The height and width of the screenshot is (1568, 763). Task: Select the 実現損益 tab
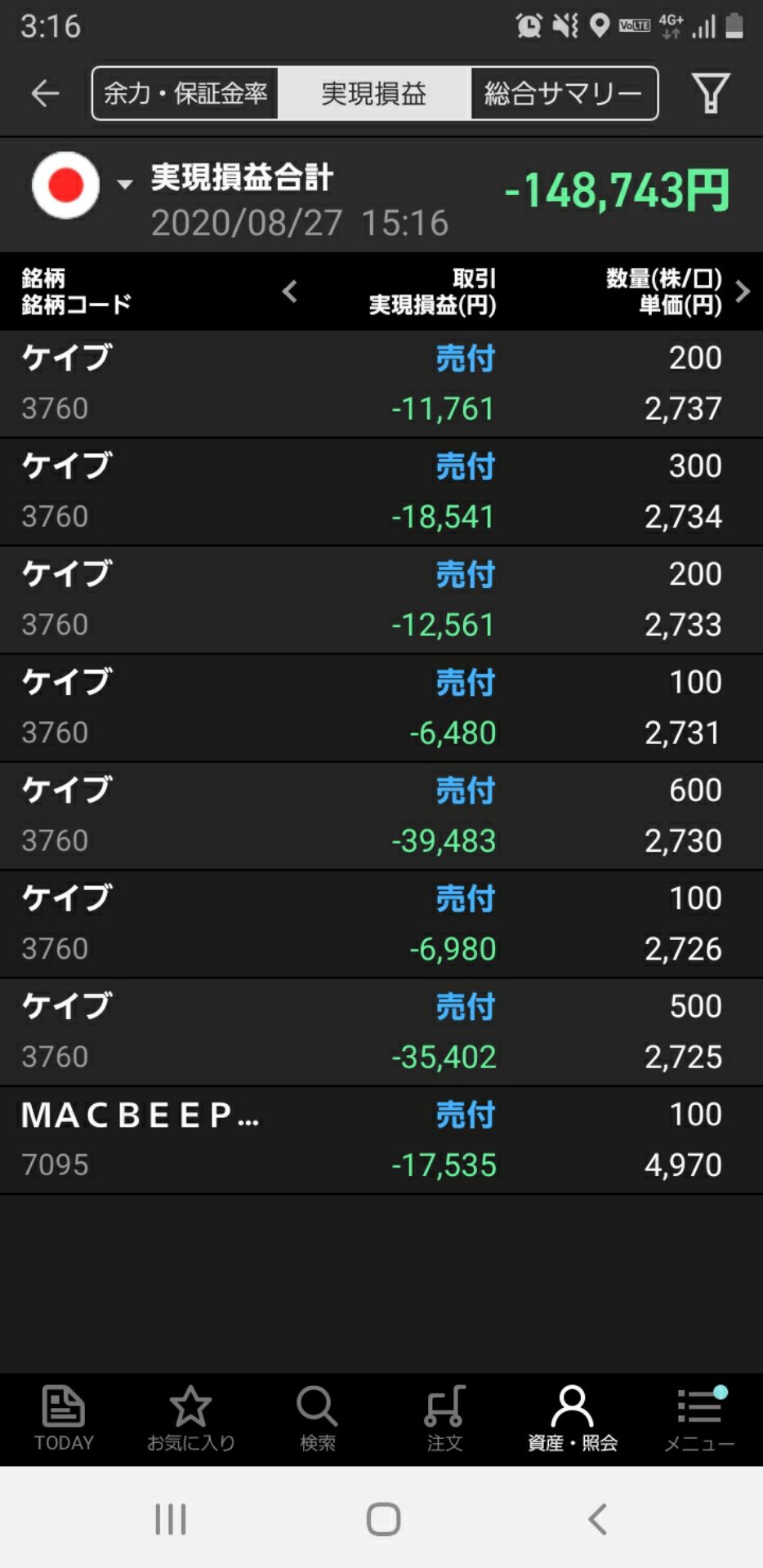click(x=373, y=94)
